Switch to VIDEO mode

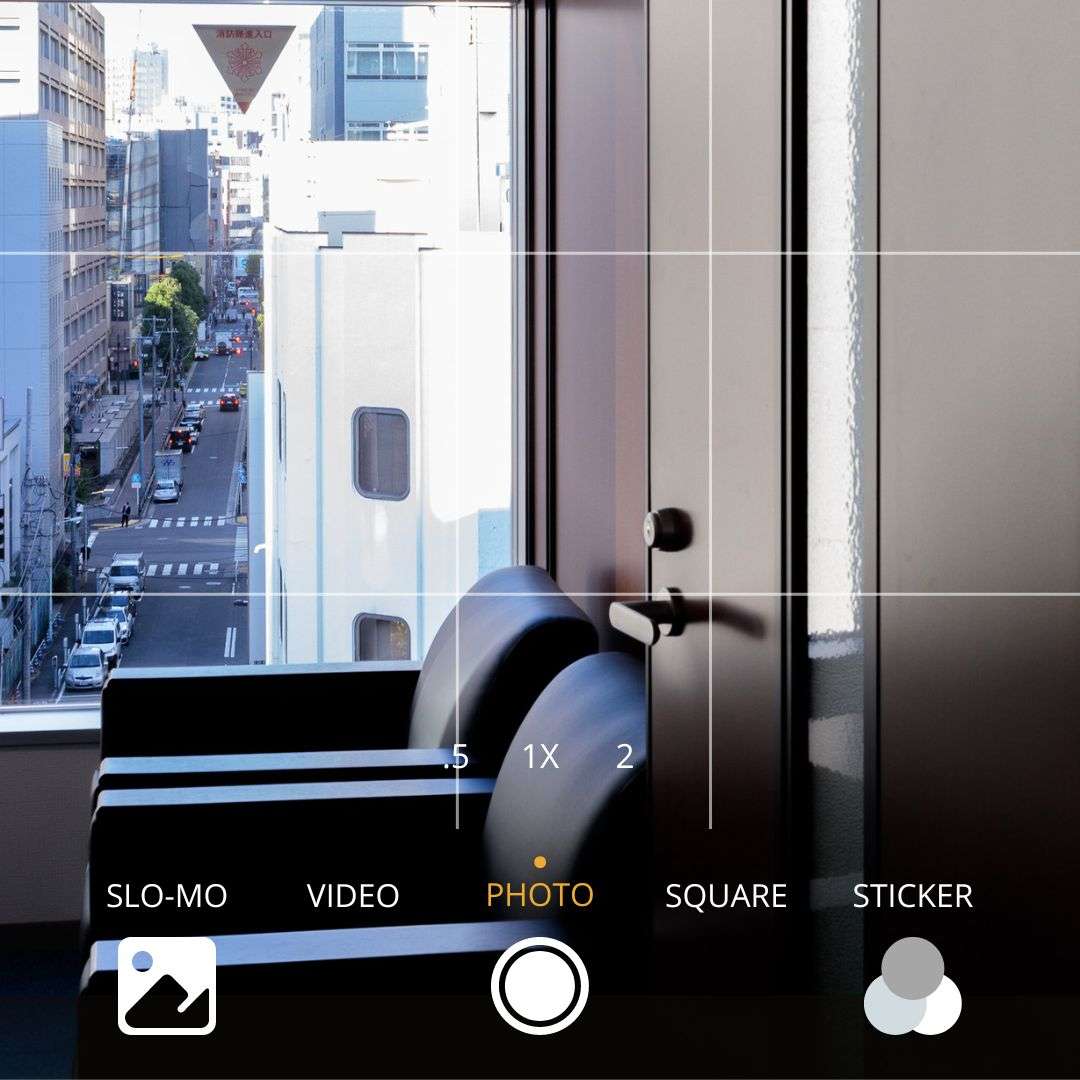(353, 895)
